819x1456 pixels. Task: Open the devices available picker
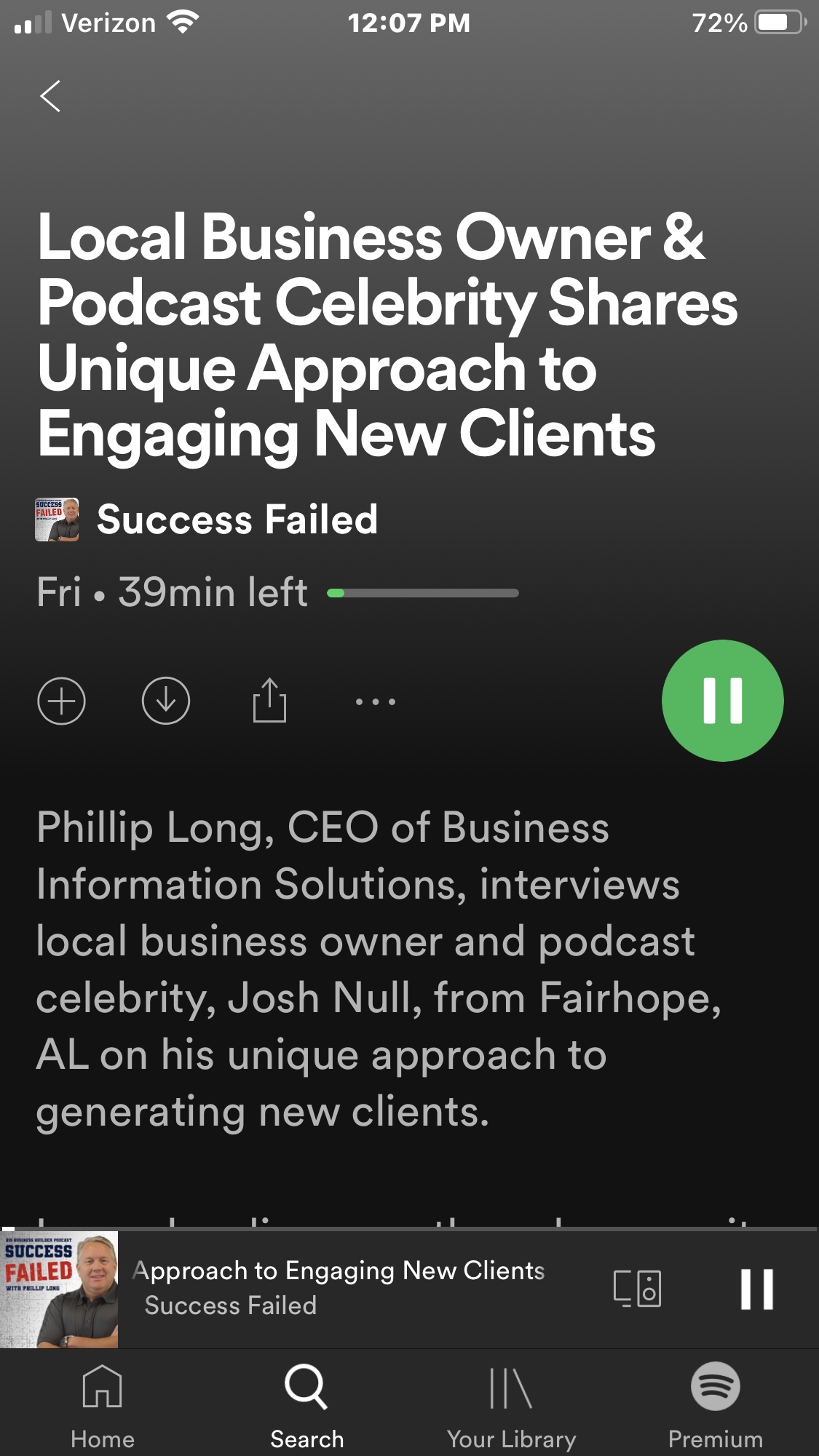(637, 1289)
